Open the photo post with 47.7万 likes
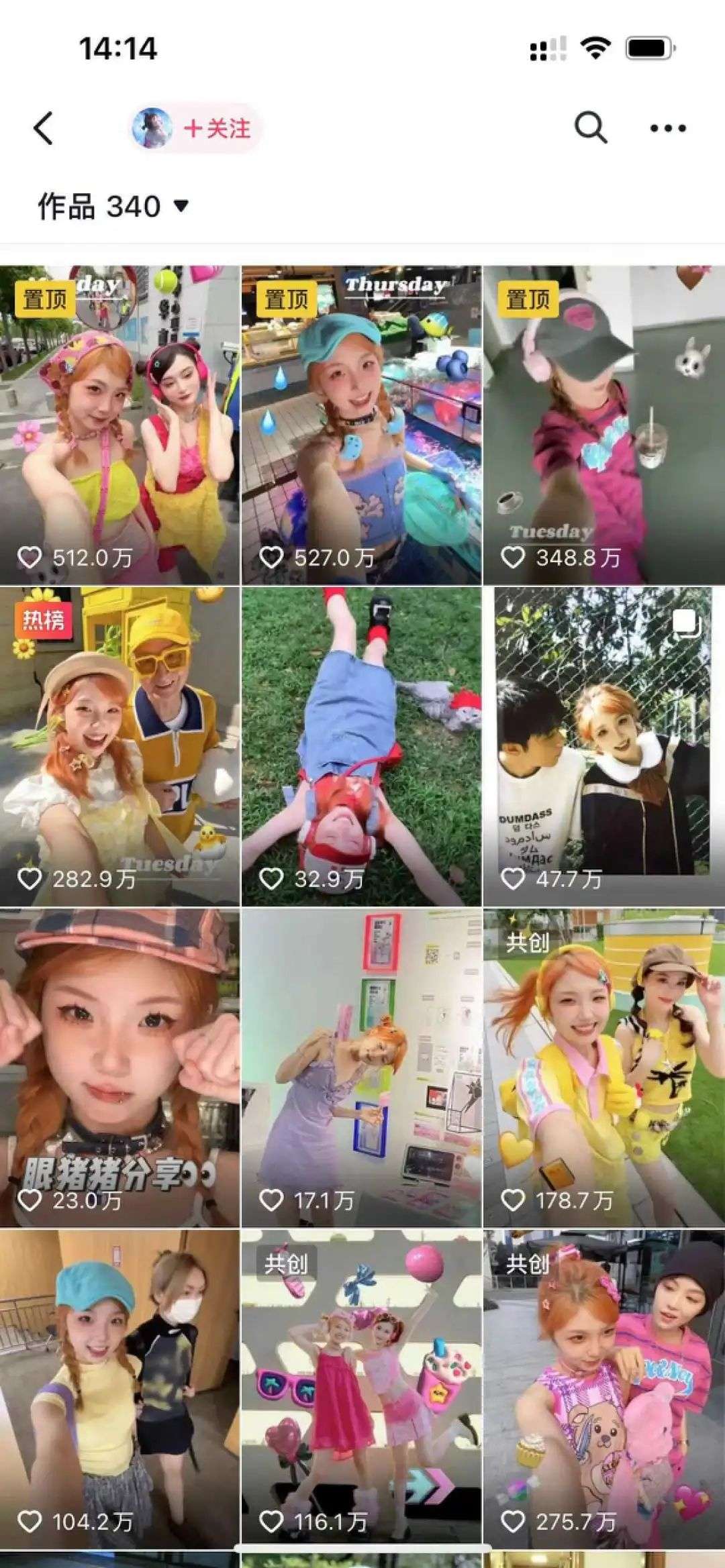Image resolution: width=725 pixels, height=1568 pixels. [603, 746]
